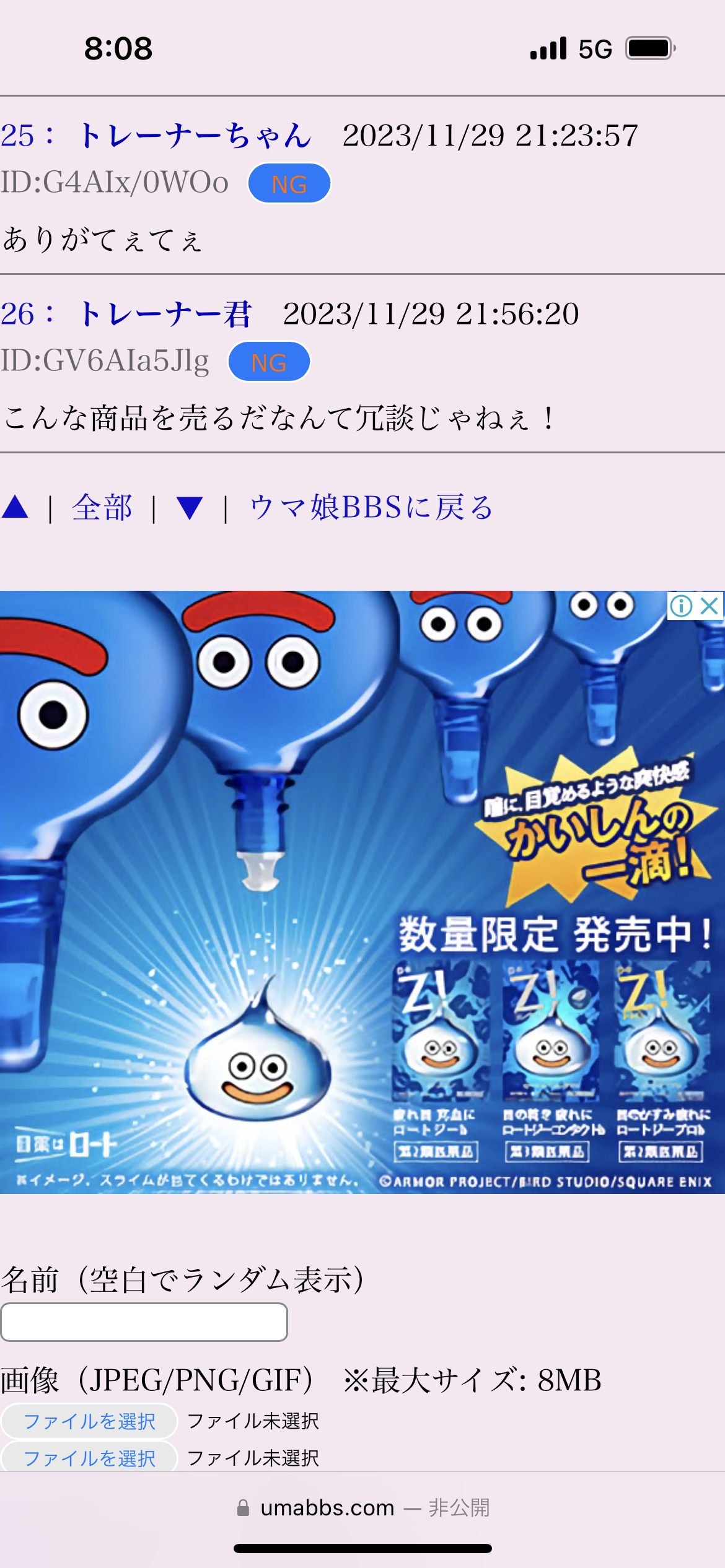This screenshot has height=1568, width=725.
Task: Tap NG button for ID G4AIx/0WOo
Action: click(x=289, y=183)
